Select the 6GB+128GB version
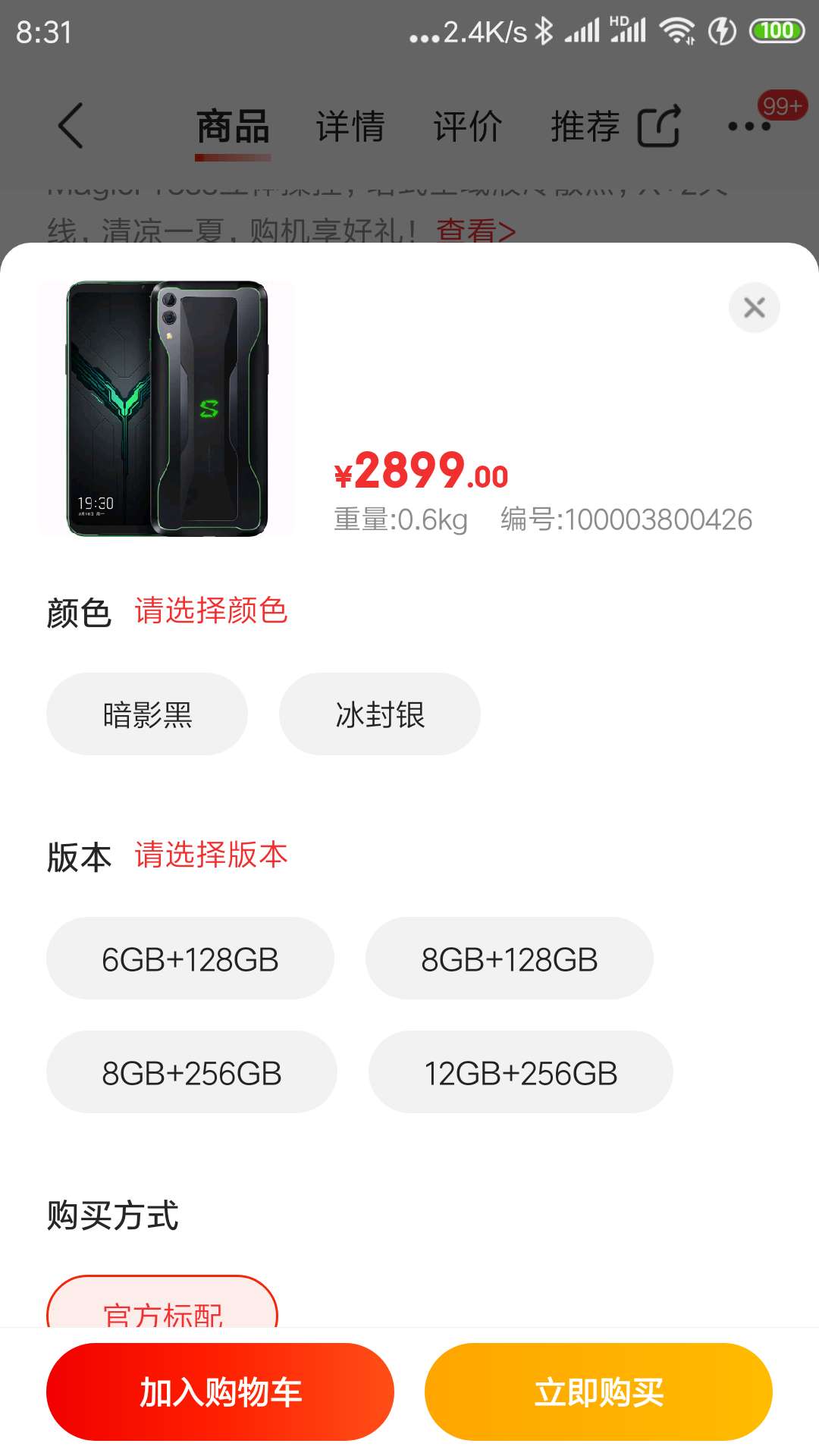This screenshot has height=1456, width=819. click(x=190, y=958)
